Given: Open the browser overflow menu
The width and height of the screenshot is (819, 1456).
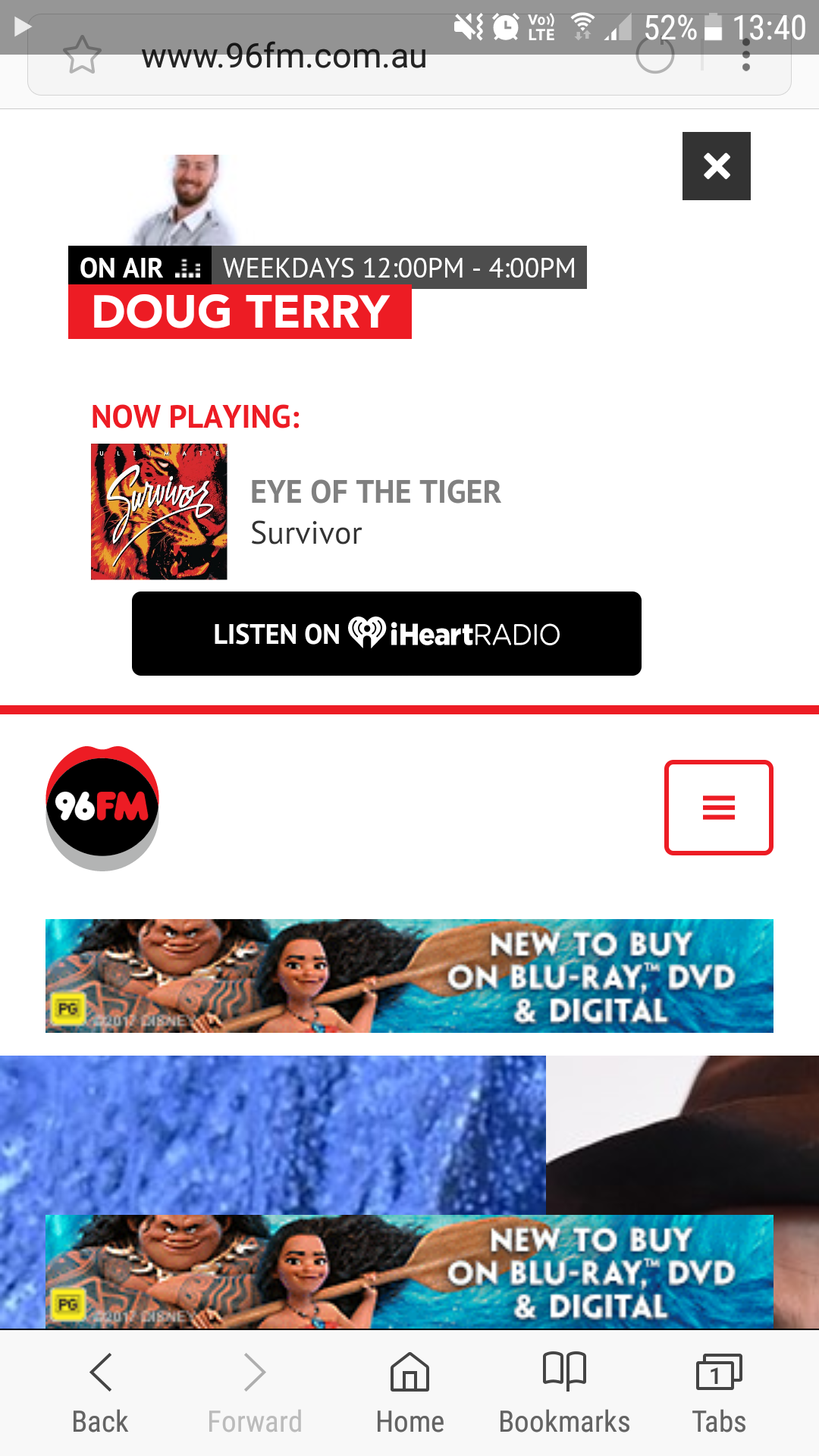Looking at the screenshot, I should point(746,56).
